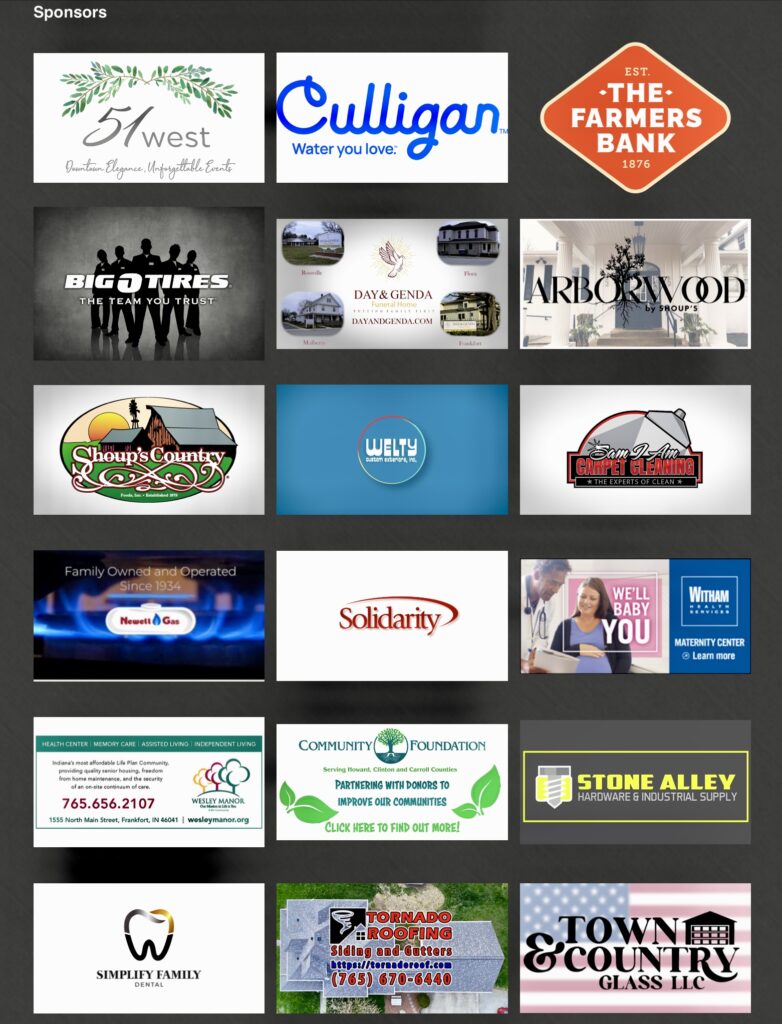Select the Wesley Manor sponsor tile
This screenshot has width=782, height=1024.
click(149, 782)
